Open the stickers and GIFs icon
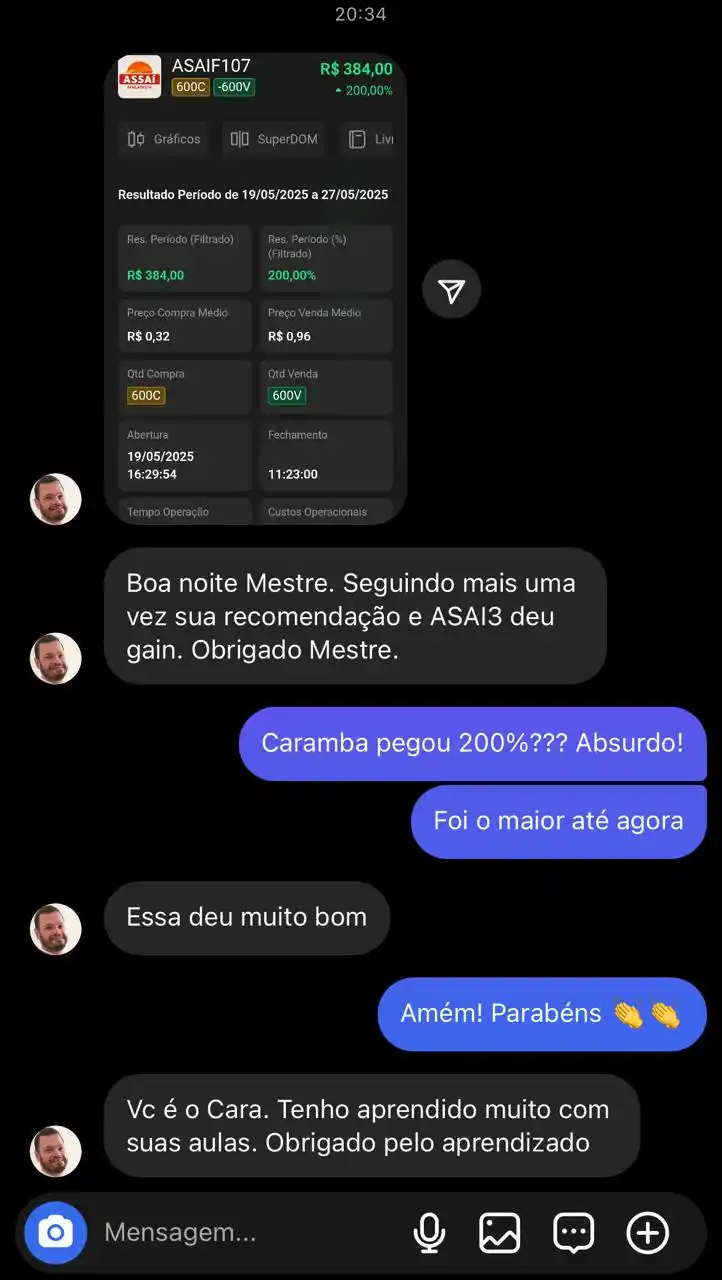The width and height of the screenshot is (722, 1280). coord(574,1232)
